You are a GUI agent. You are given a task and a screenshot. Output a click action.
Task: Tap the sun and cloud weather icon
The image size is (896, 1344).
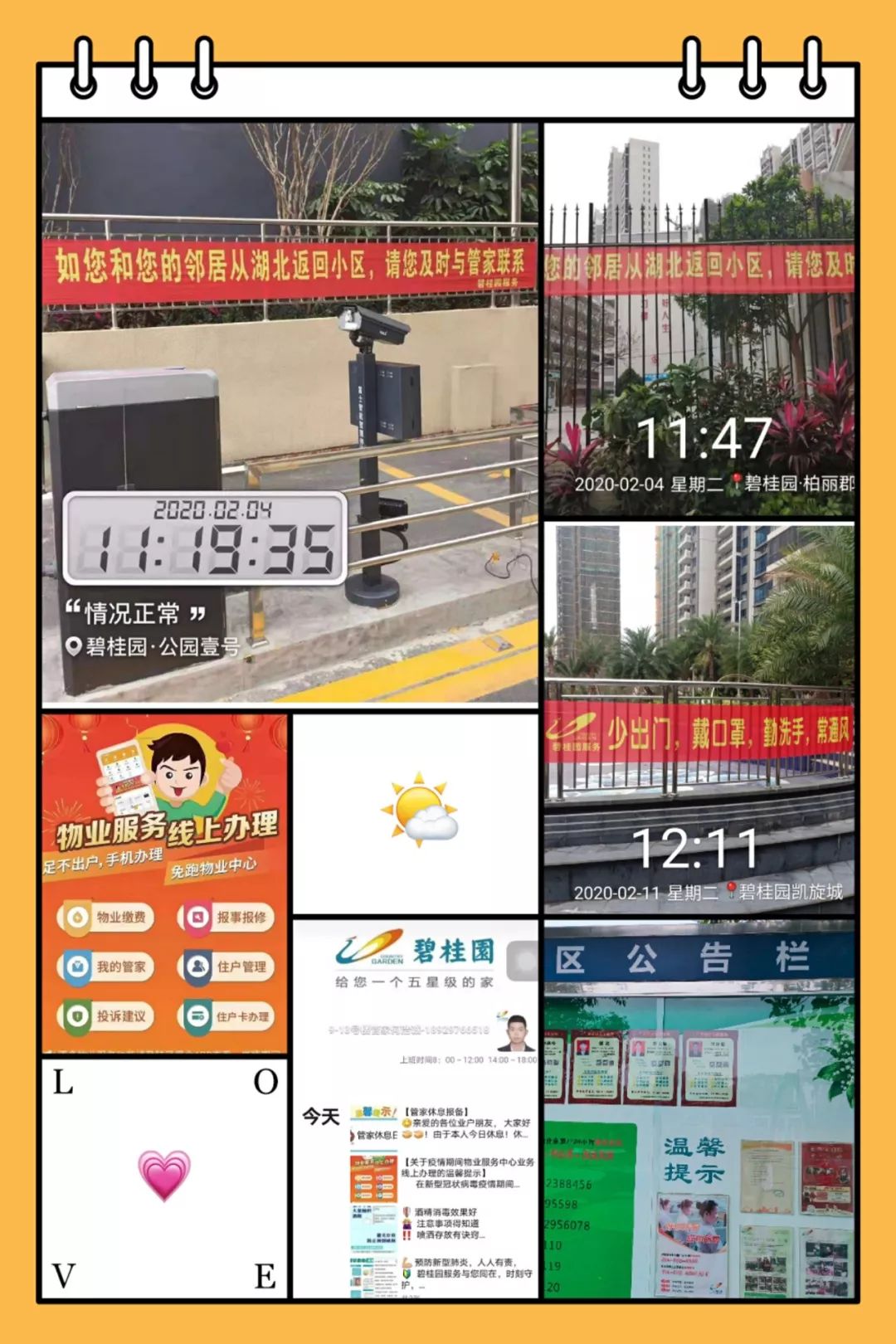pos(419,810)
